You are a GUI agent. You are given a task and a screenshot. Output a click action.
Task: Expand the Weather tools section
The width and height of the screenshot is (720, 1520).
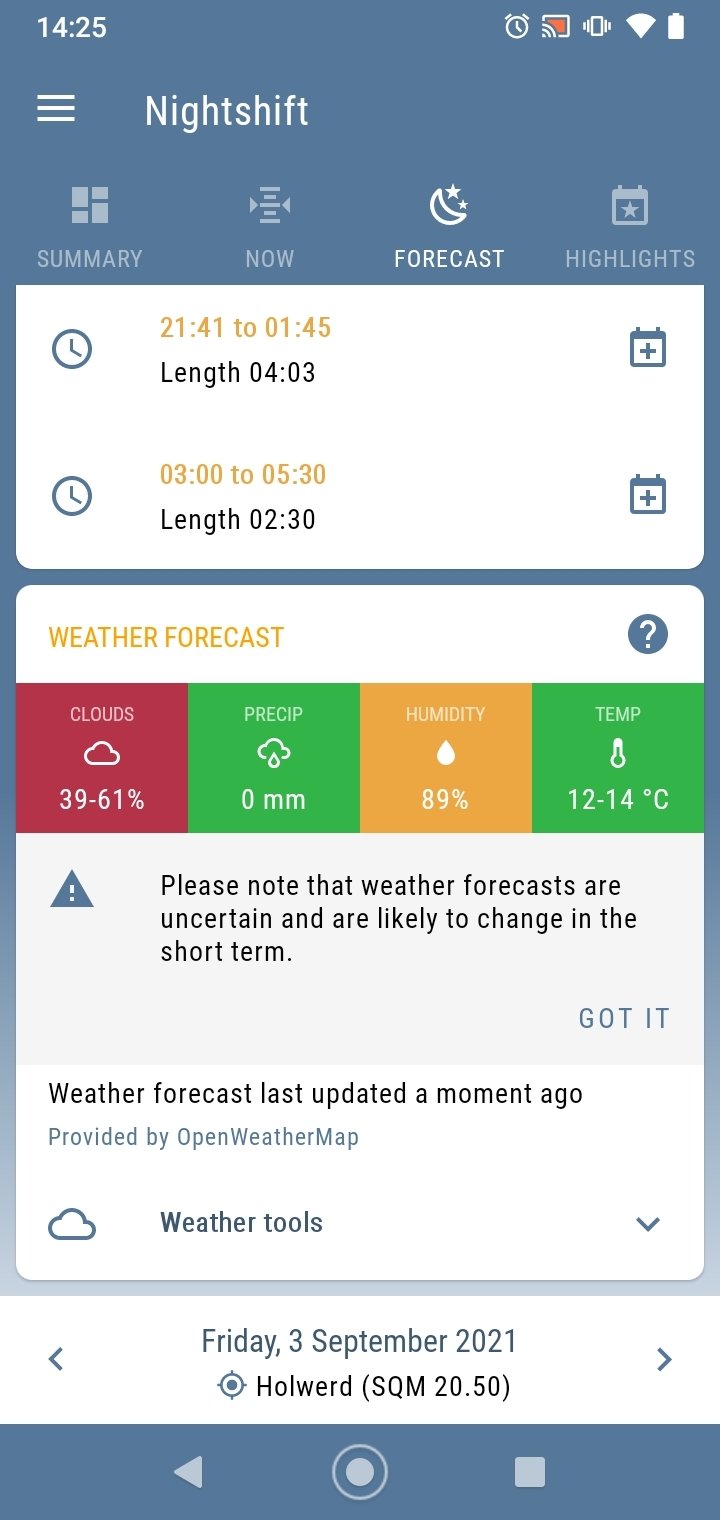pos(360,1223)
